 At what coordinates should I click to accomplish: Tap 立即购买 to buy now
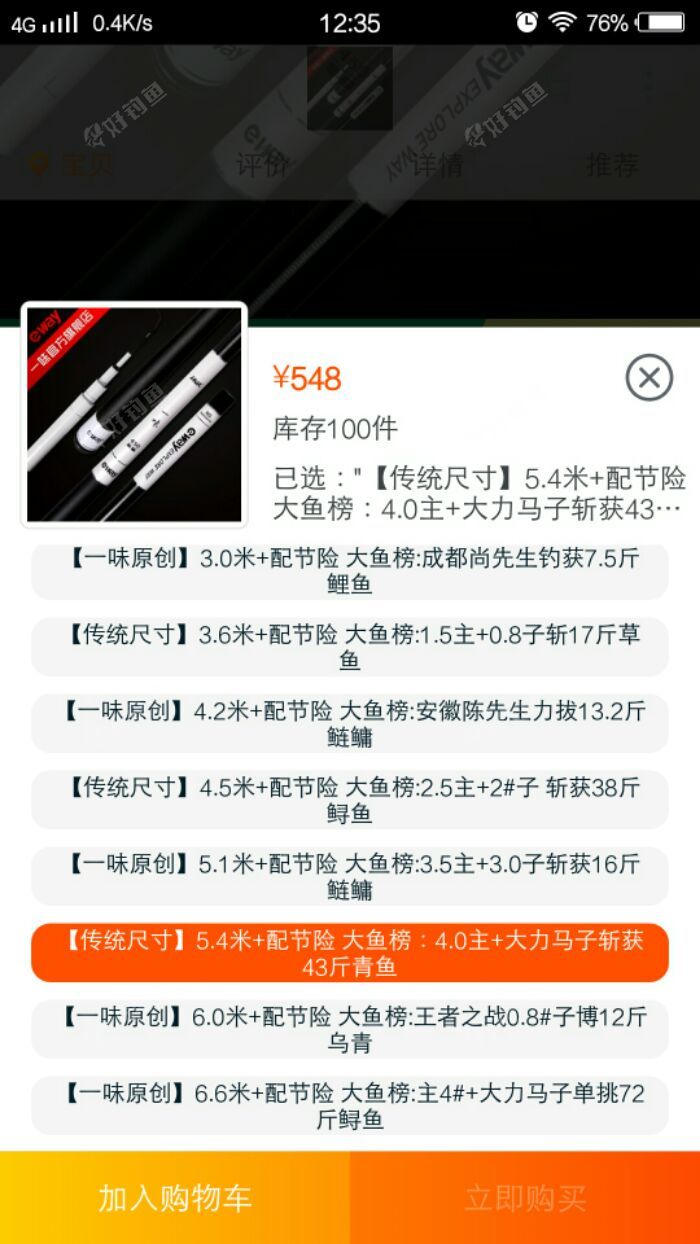(525, 1197)
